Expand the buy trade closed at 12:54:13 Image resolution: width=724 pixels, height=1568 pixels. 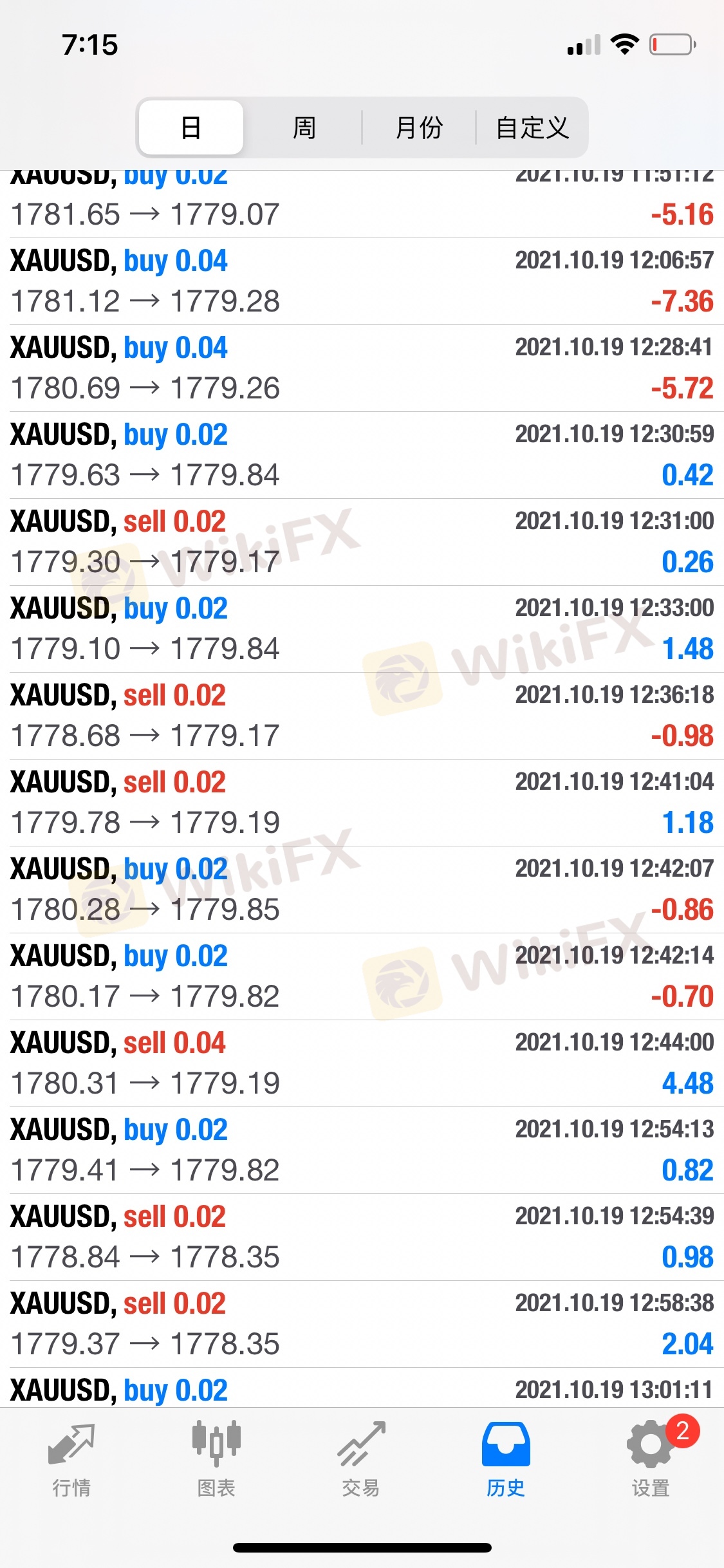[362, 1150]
